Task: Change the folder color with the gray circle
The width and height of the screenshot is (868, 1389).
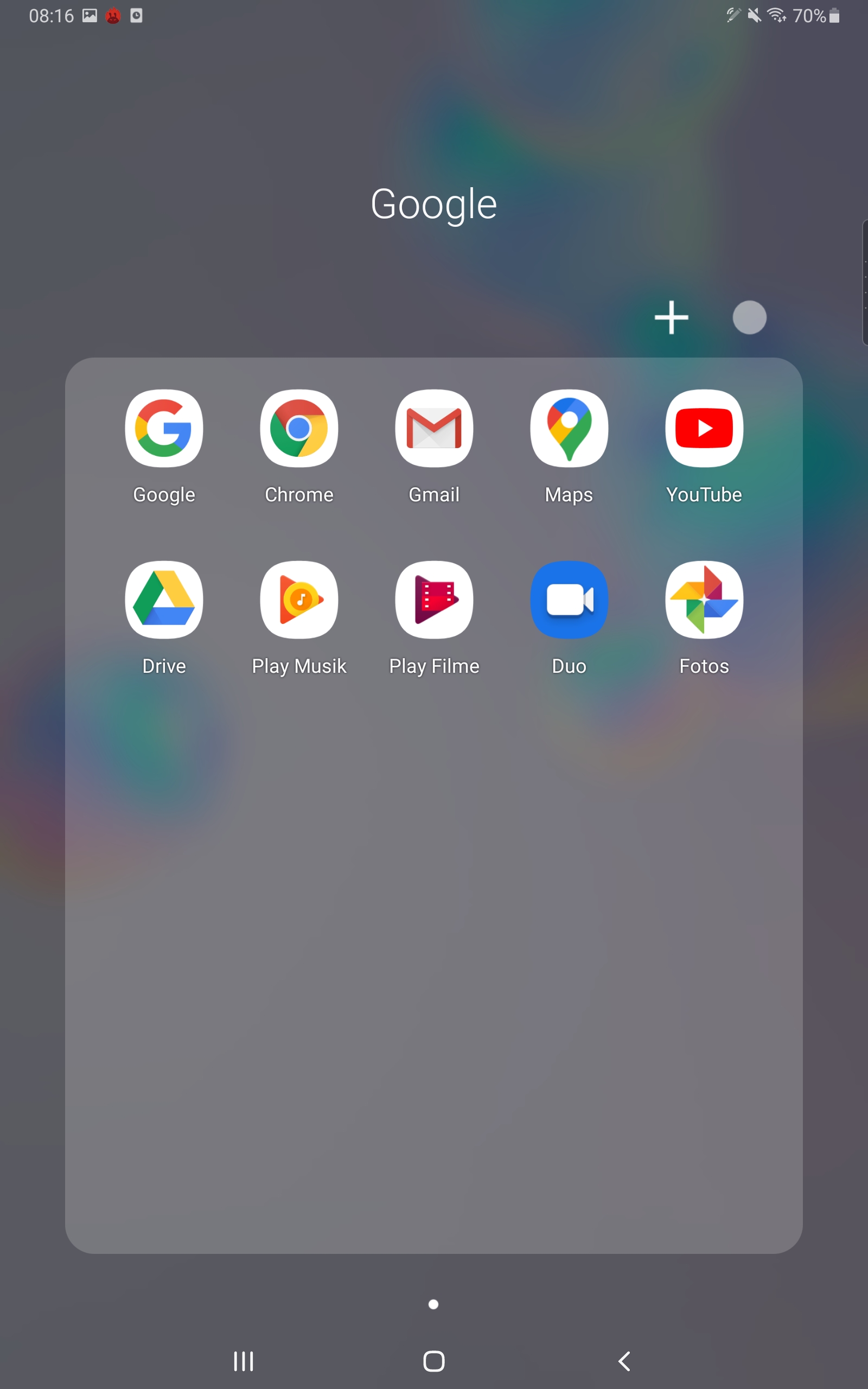Action: tap(749, 317)
